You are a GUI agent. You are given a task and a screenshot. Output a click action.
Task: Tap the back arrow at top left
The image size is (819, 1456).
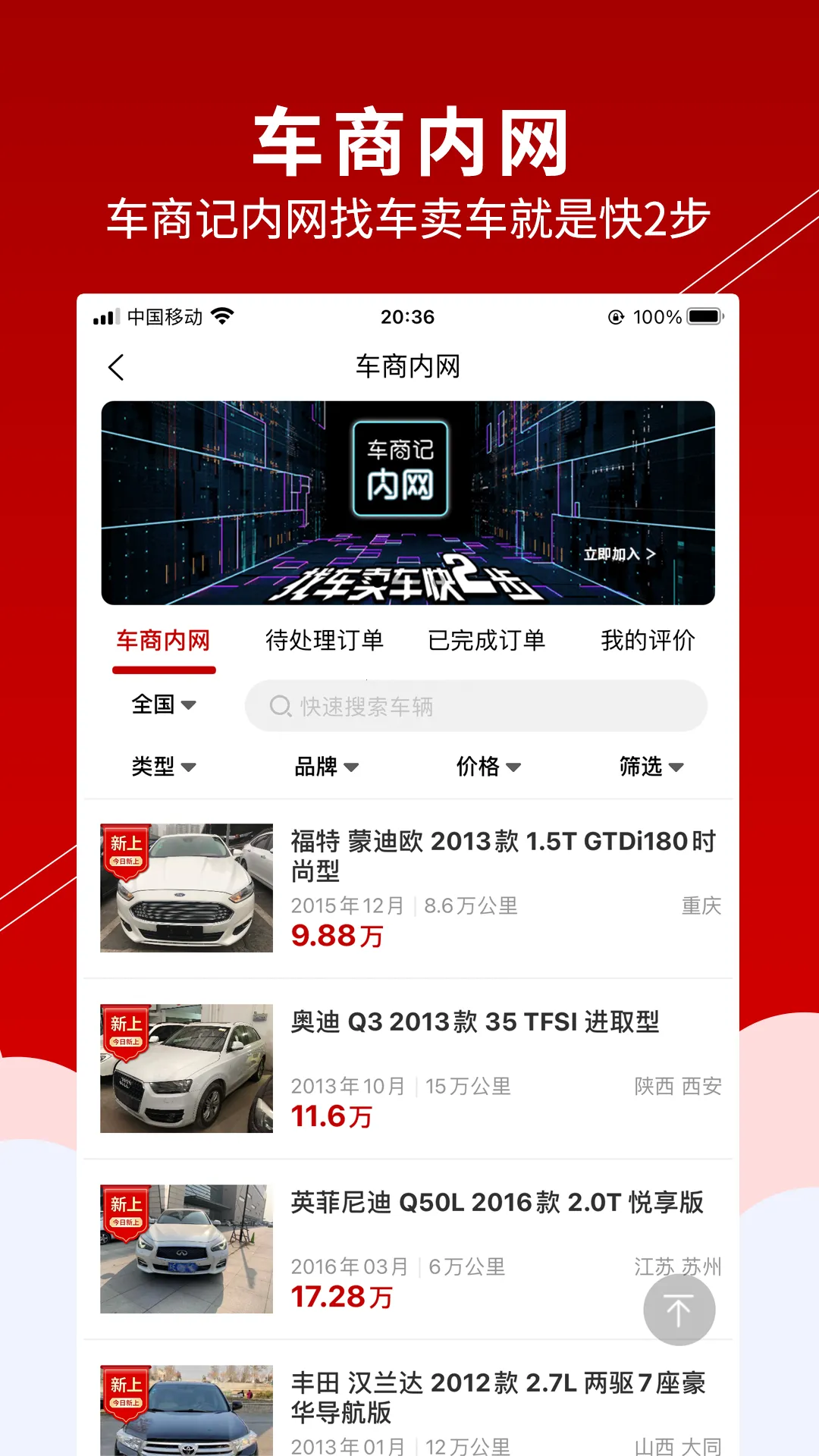pos(115,366)
